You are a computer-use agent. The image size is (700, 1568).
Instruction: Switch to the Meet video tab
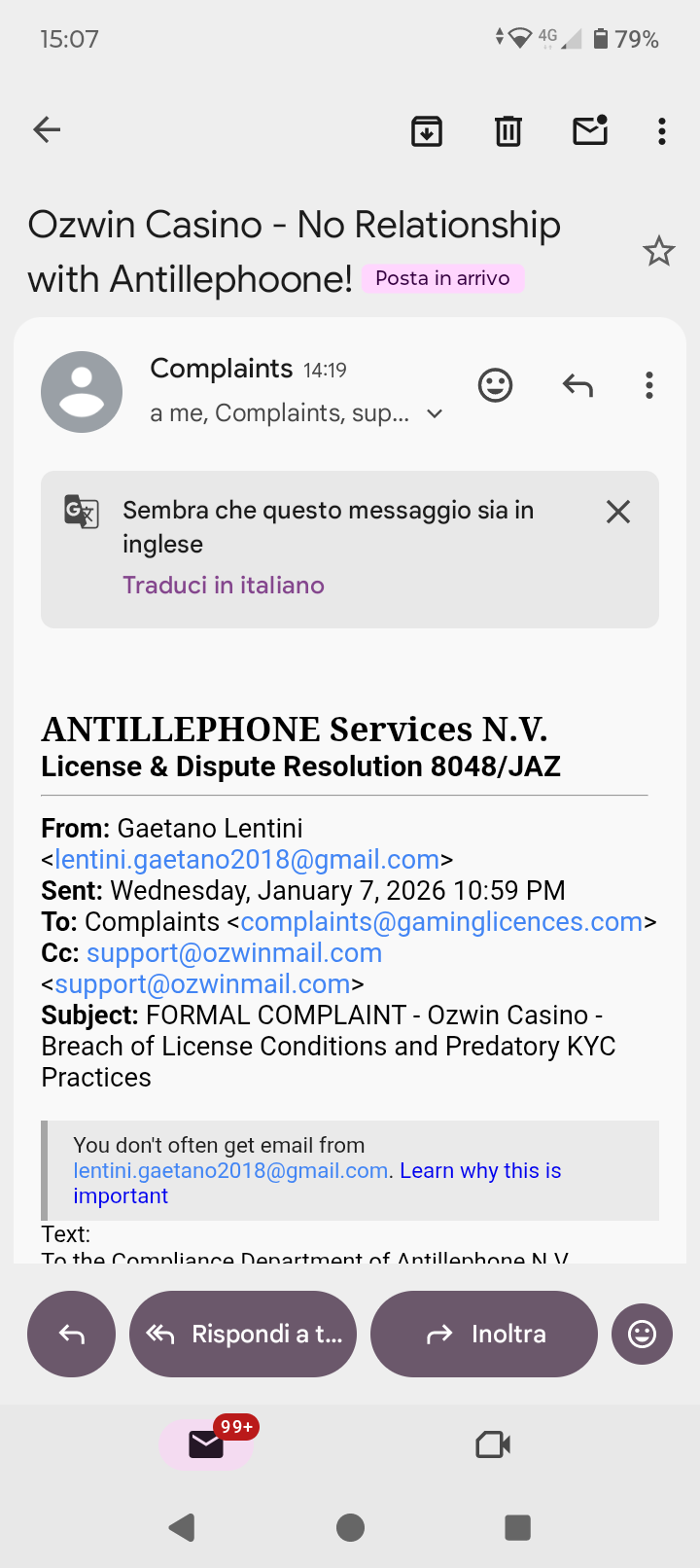[493, 1444]
